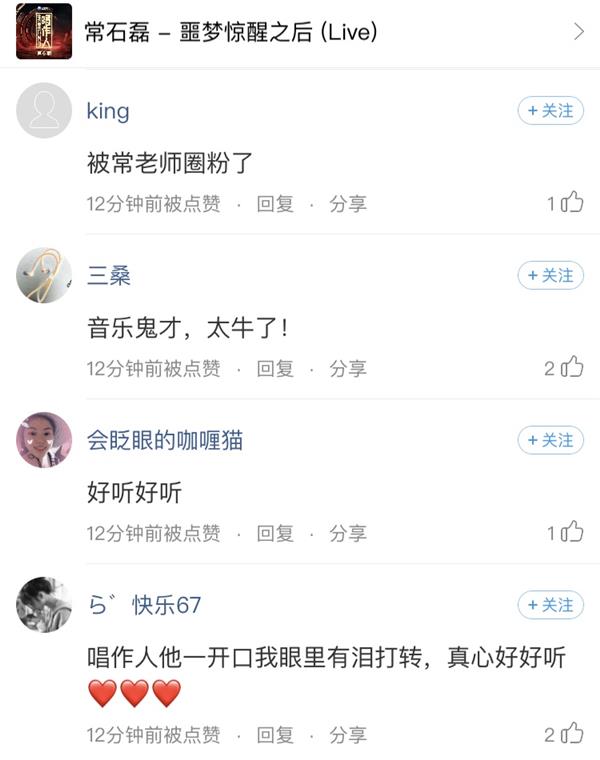The image size is (600, 760).
Task: Reply to 快乐67's comment
Action: [275, 736]
